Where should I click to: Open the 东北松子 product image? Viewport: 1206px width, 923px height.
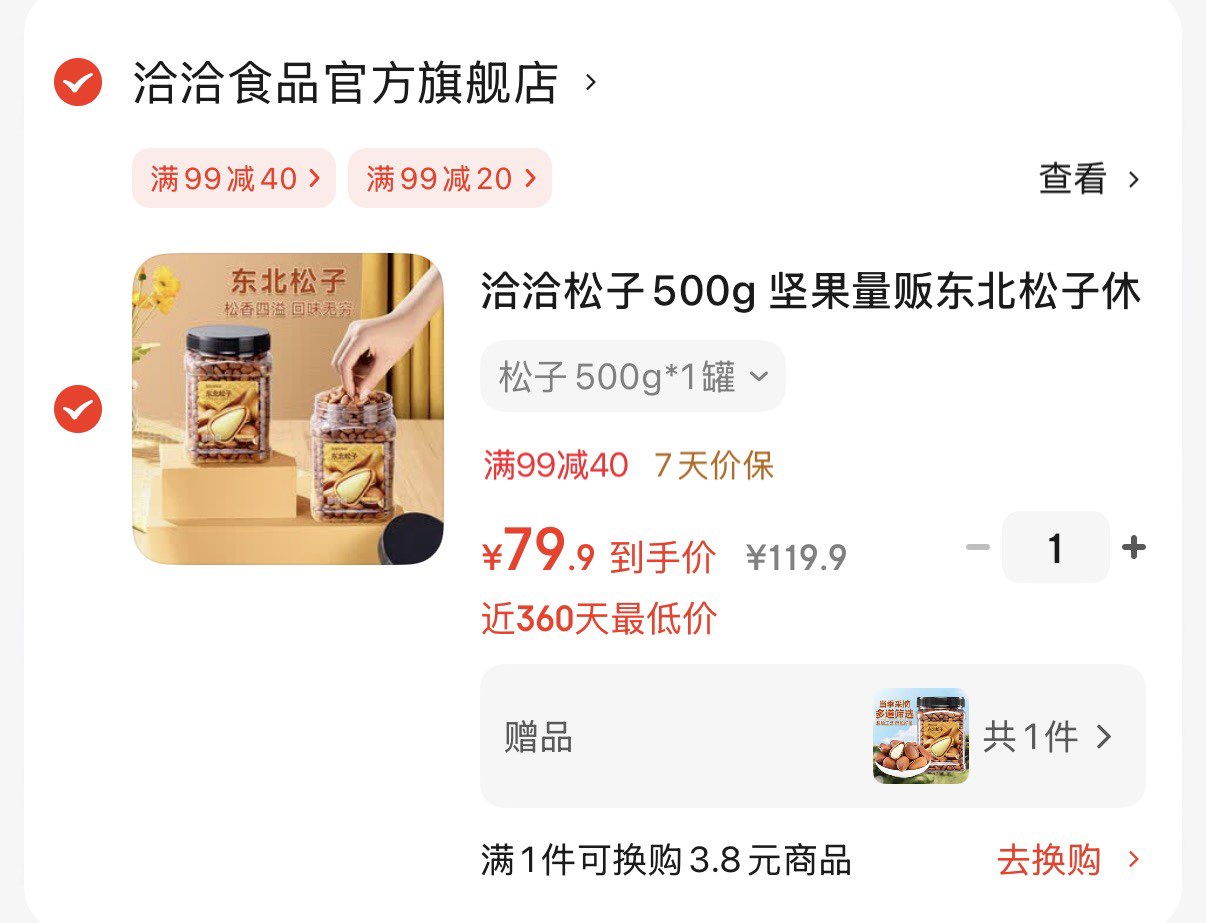point(288,409)
